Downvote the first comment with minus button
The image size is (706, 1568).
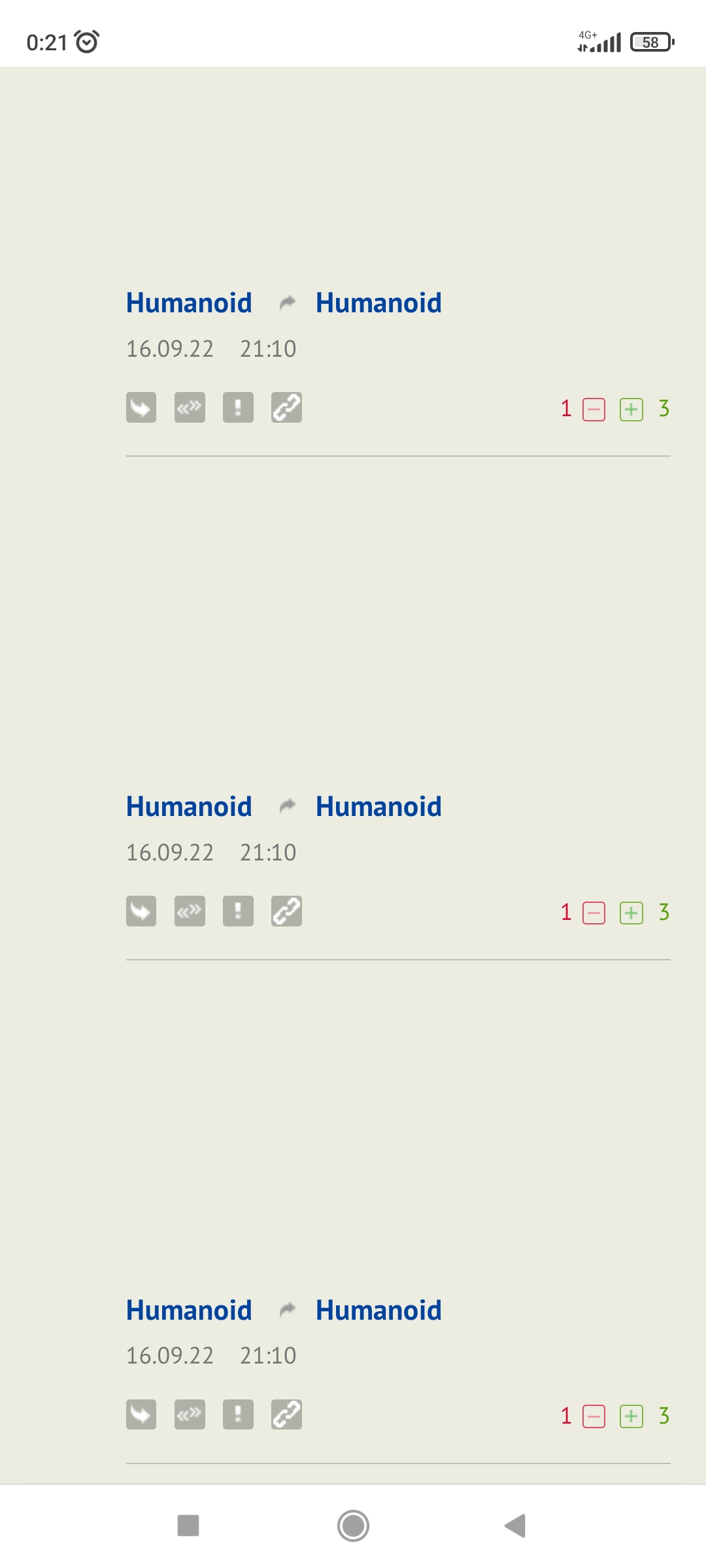(594, 410)
